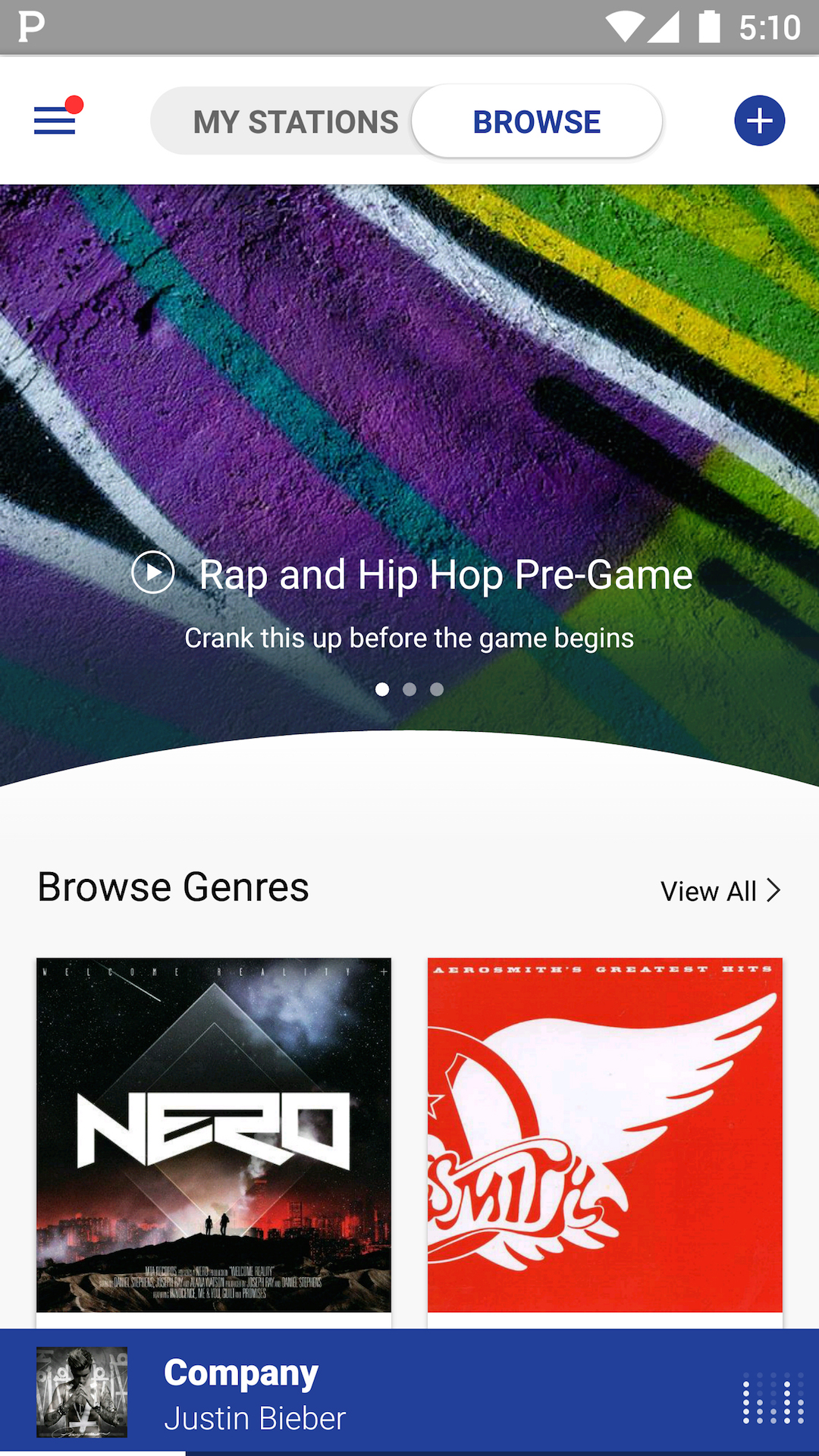The image size is (819, 1456).
Task: Open the Nero album genre card
Action: [214, 1134]
